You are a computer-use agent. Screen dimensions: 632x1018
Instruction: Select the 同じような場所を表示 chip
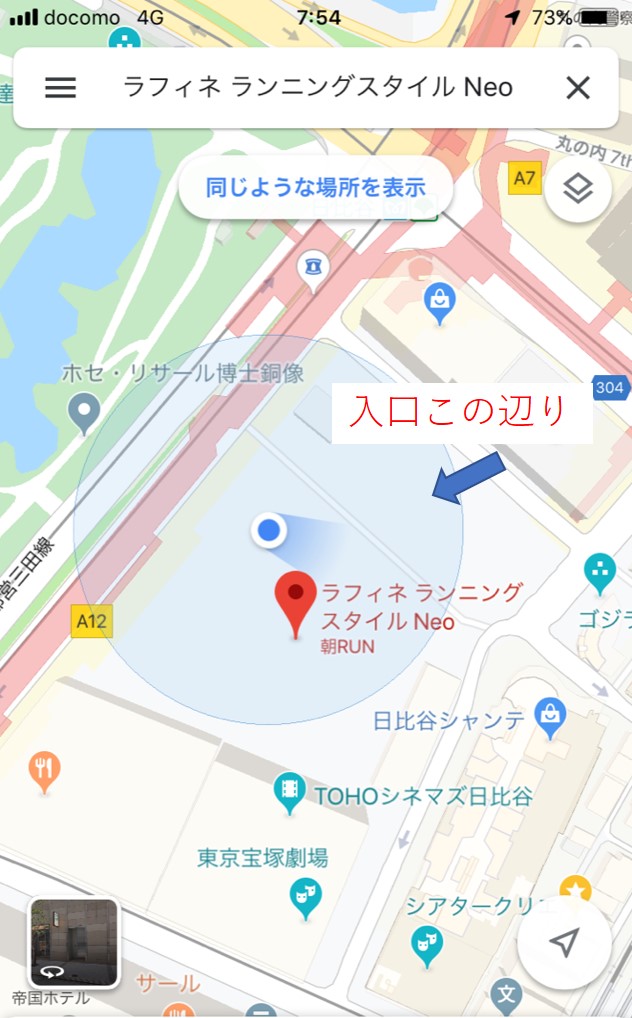[316, 188]
